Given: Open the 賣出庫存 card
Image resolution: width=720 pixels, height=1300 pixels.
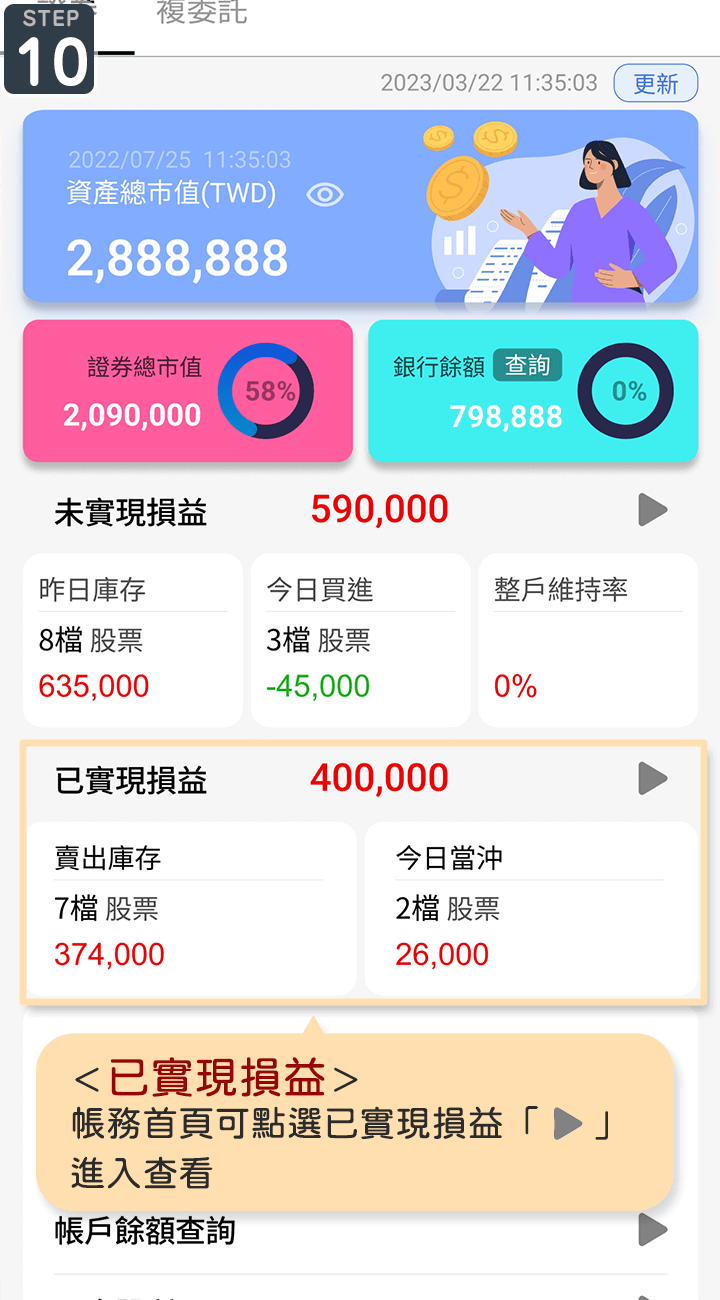Looking at the screenshot, I should click(190, 908).
